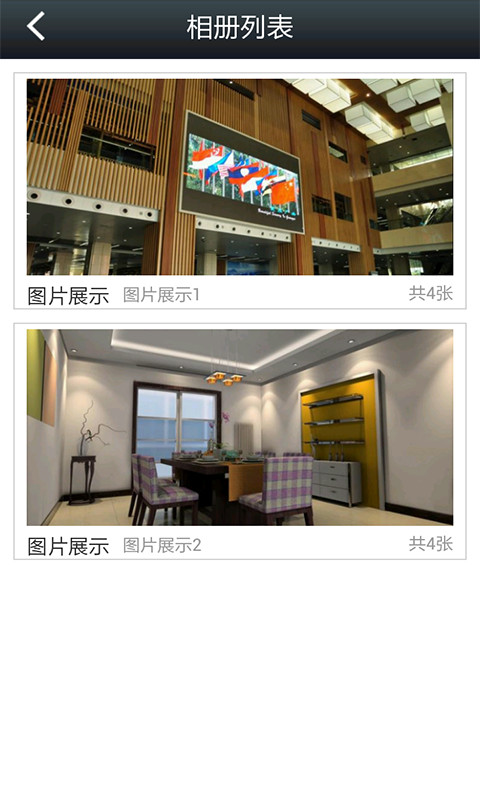This screenshot has height=800, width=480.
Task: Open the album labeled 图片展示1
Action: pos(240,191)
